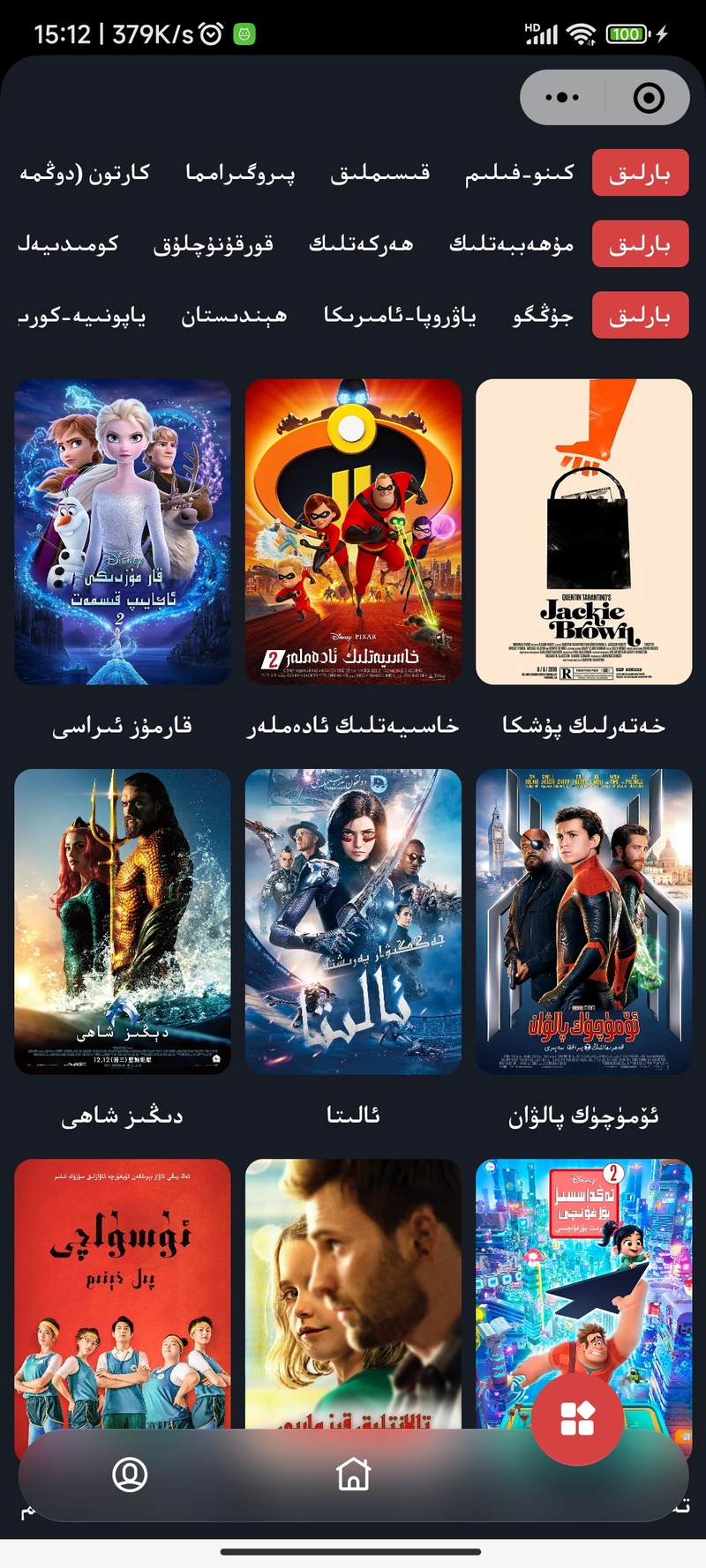Go to the home tab
This screenshot has height=1568, width=706.
[353, 1474]
